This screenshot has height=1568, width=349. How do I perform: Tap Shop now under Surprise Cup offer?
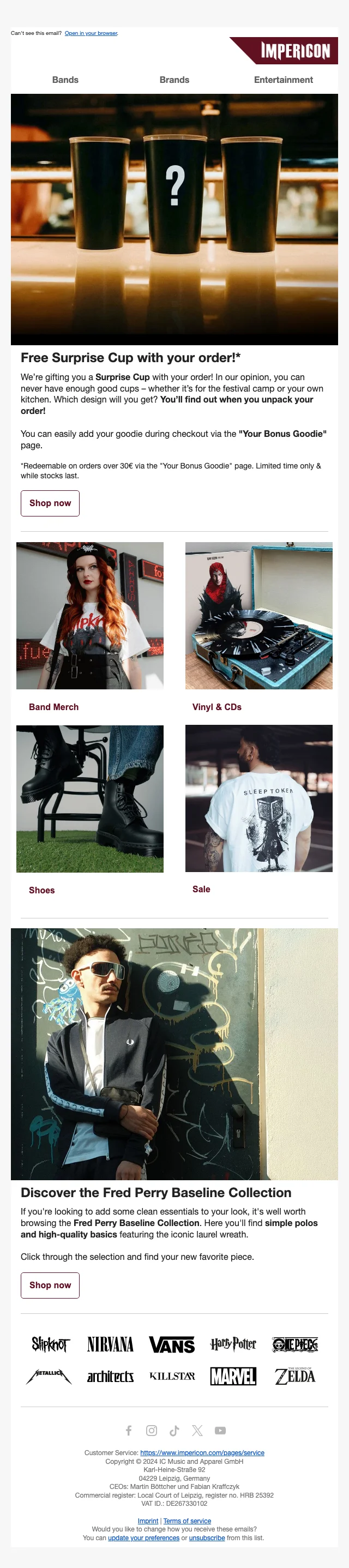[x=50, y=503]
